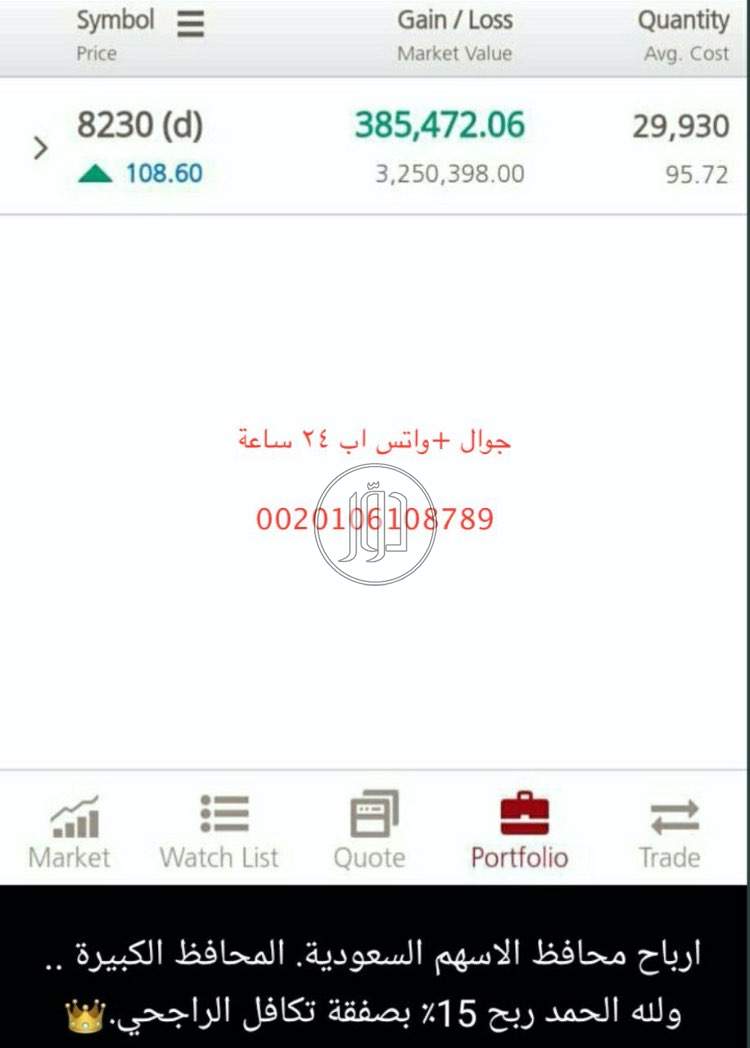The width and height of the screenshot is (750, 1048).
Task: Switch to the Portfolio section
Action: pos(521,830)
